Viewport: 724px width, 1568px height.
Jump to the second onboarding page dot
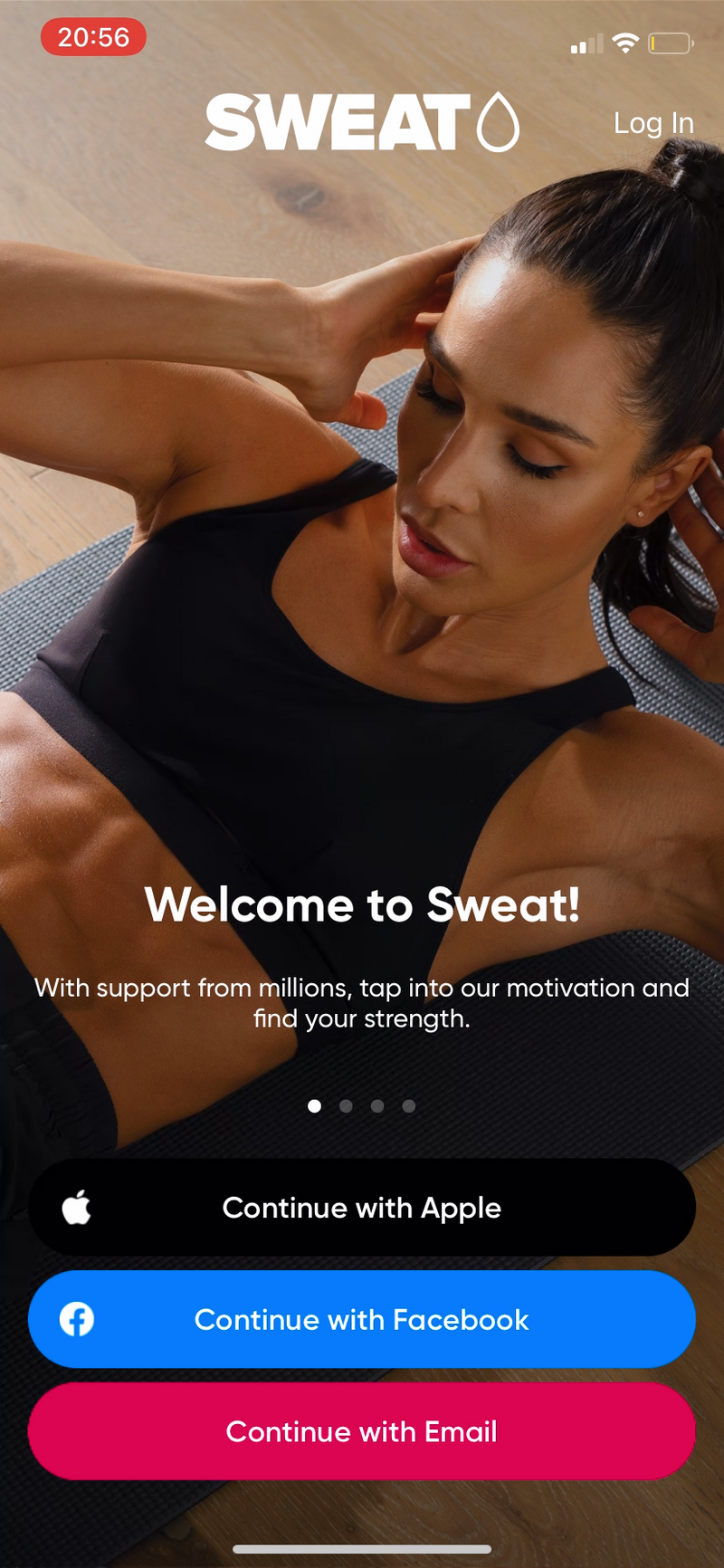[x=346, y=1106]
